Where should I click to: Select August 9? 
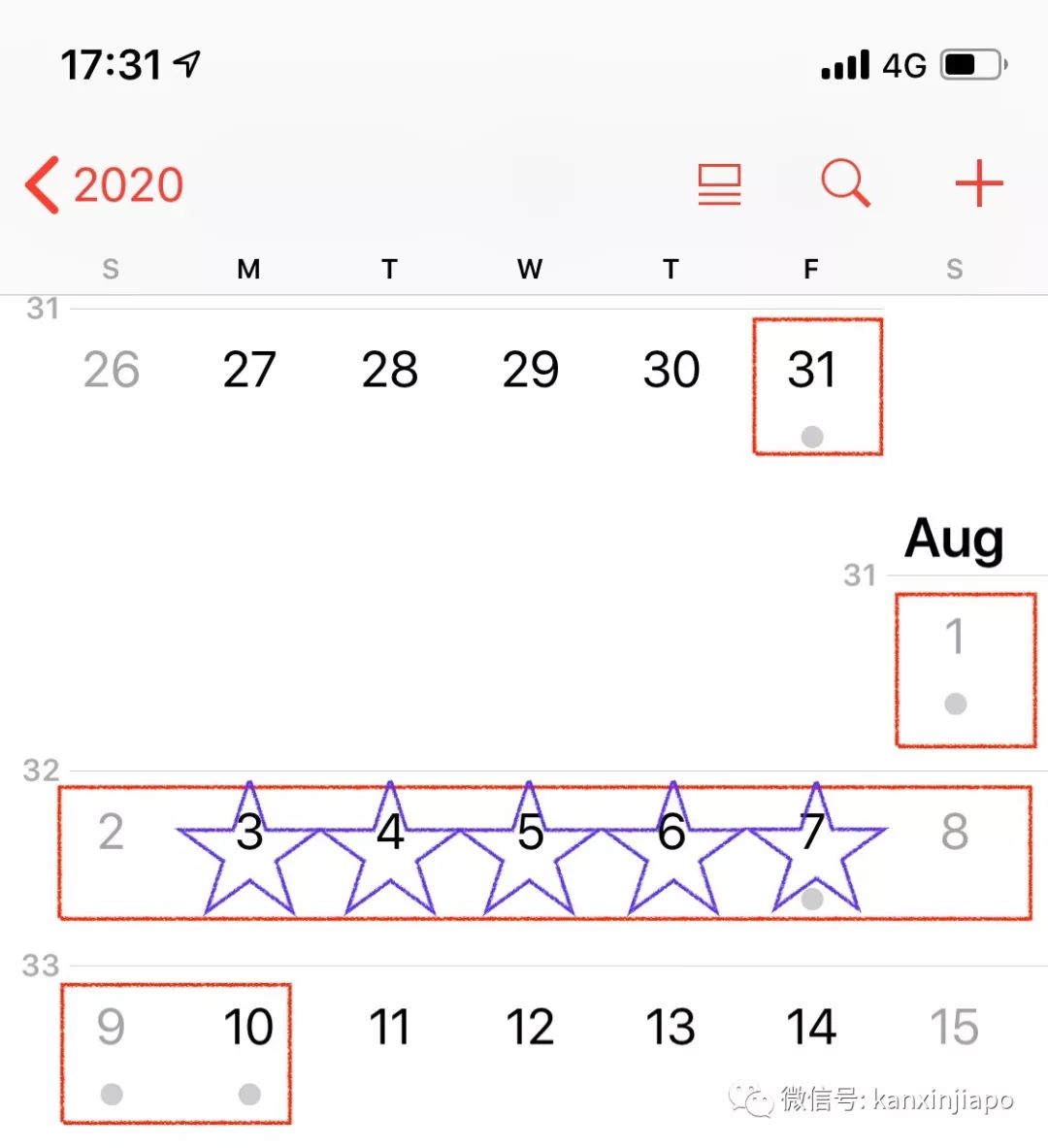click(111, 1028)
